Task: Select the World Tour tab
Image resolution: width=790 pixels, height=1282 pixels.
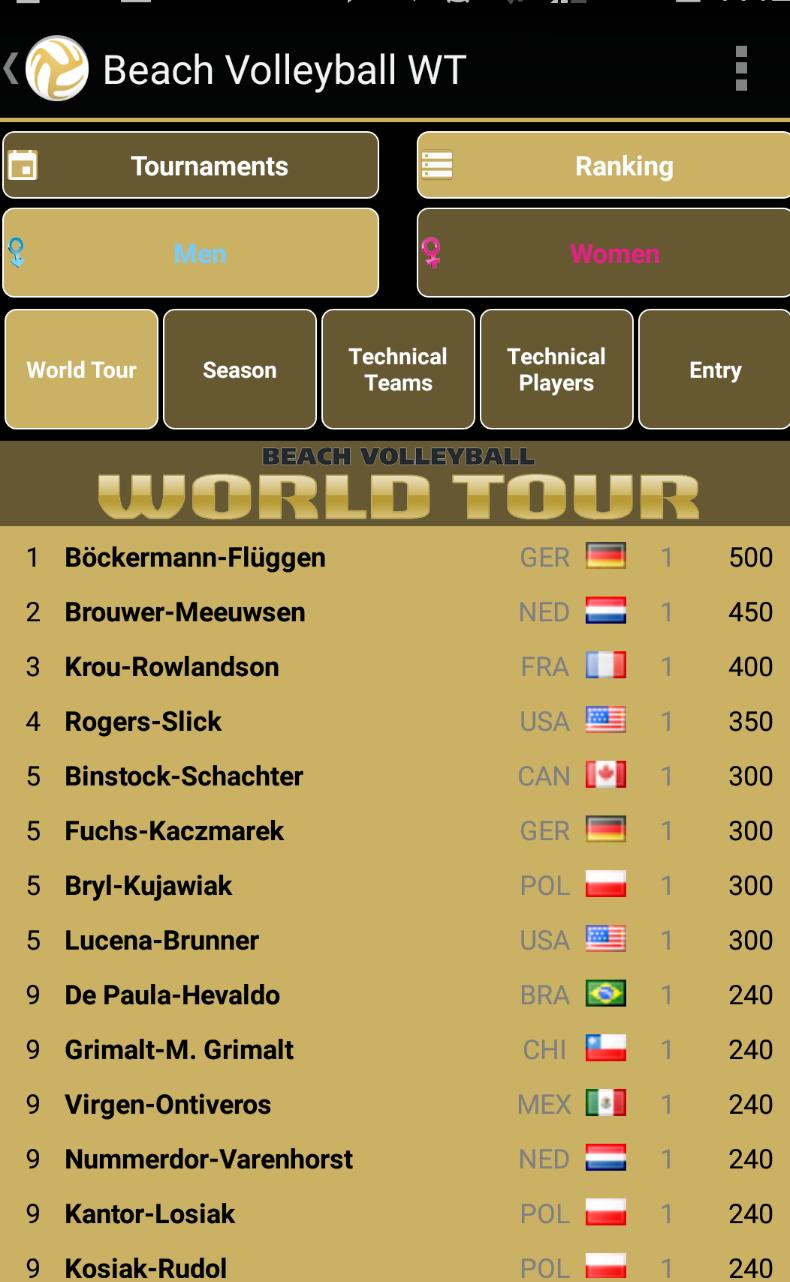Action: (x=81, y=369)
